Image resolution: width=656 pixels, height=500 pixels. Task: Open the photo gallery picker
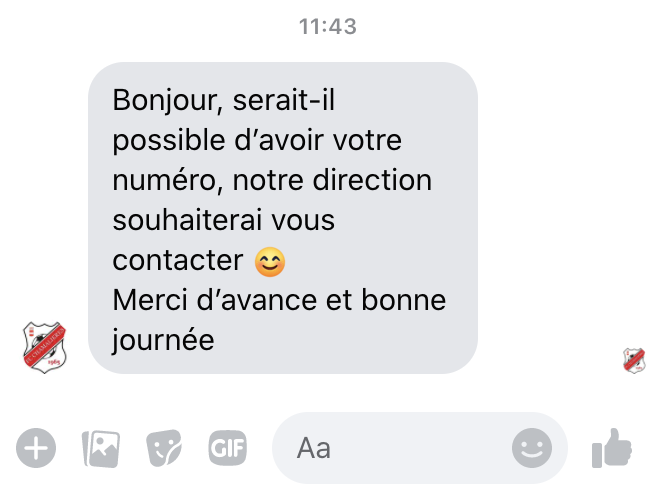click(100, 448)
